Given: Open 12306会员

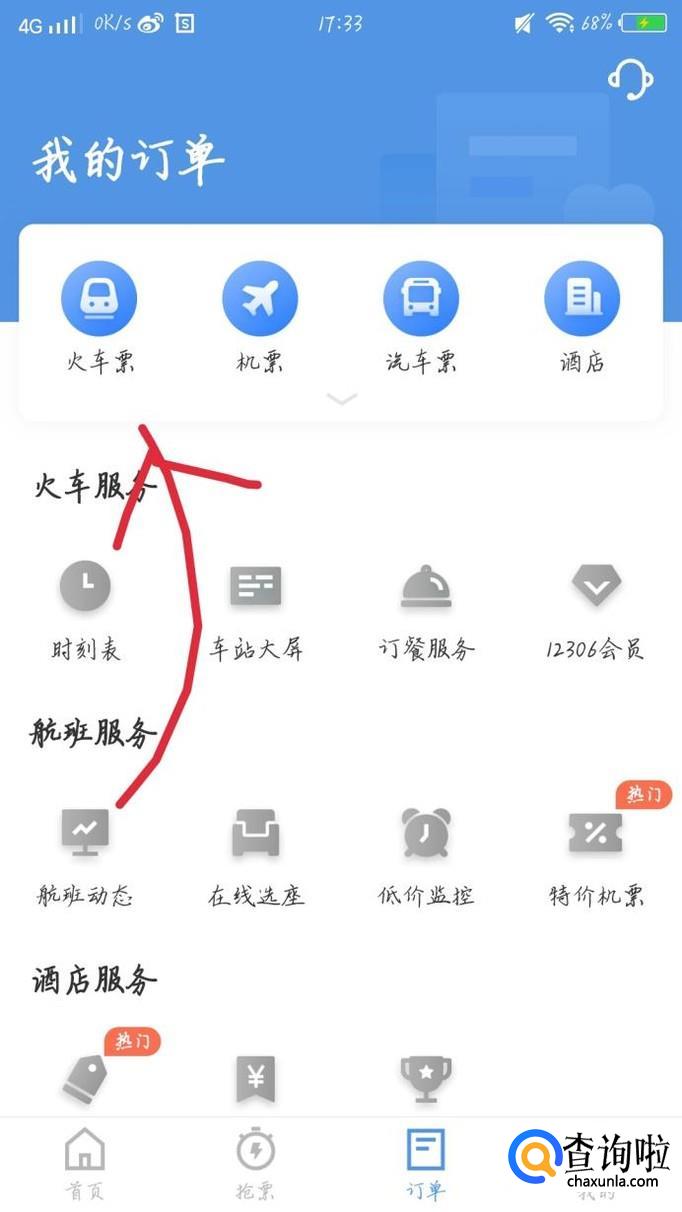Looking at the screenshot, I should coord(595,612).
